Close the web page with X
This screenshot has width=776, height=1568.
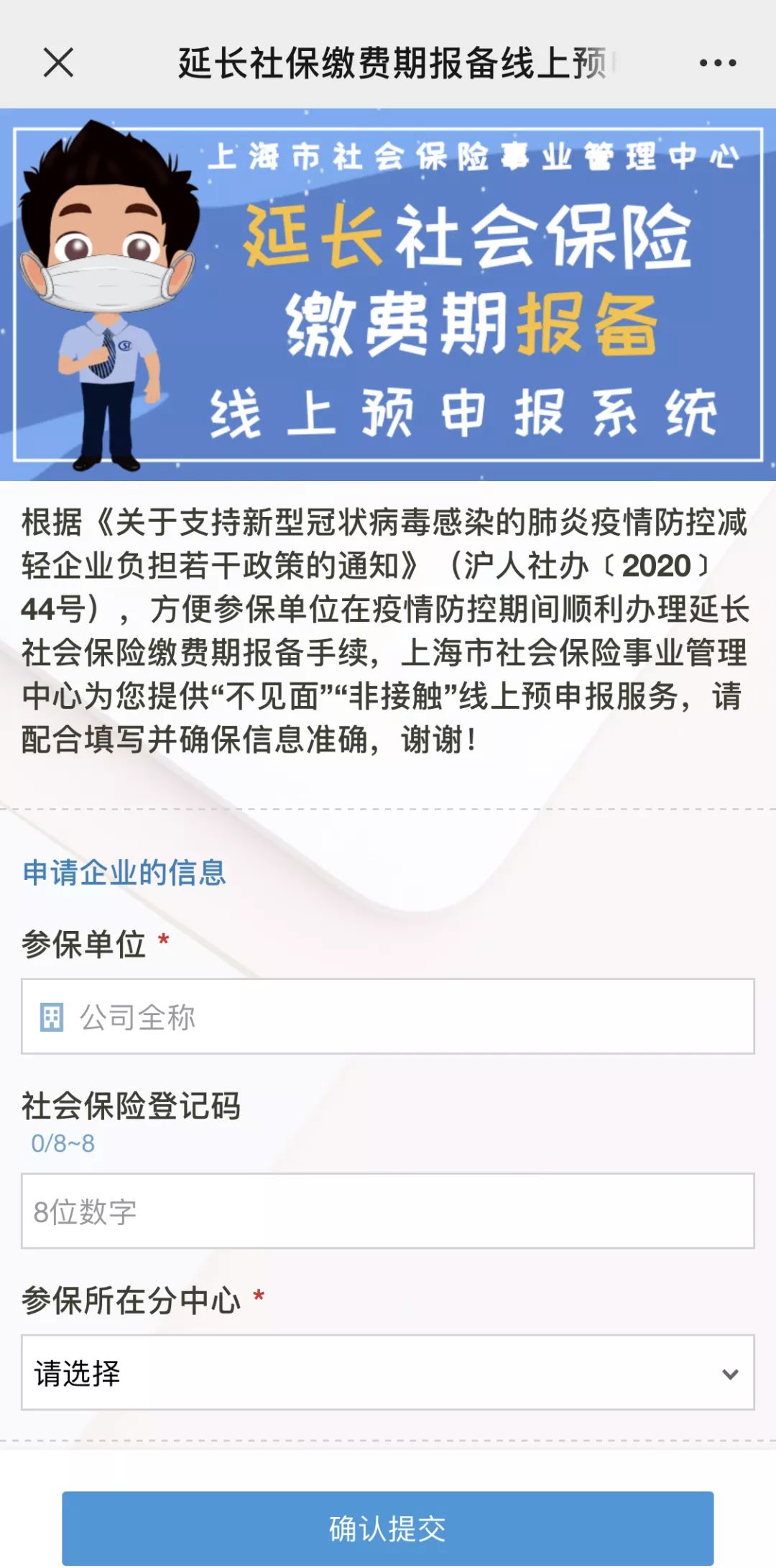[58, 63]
